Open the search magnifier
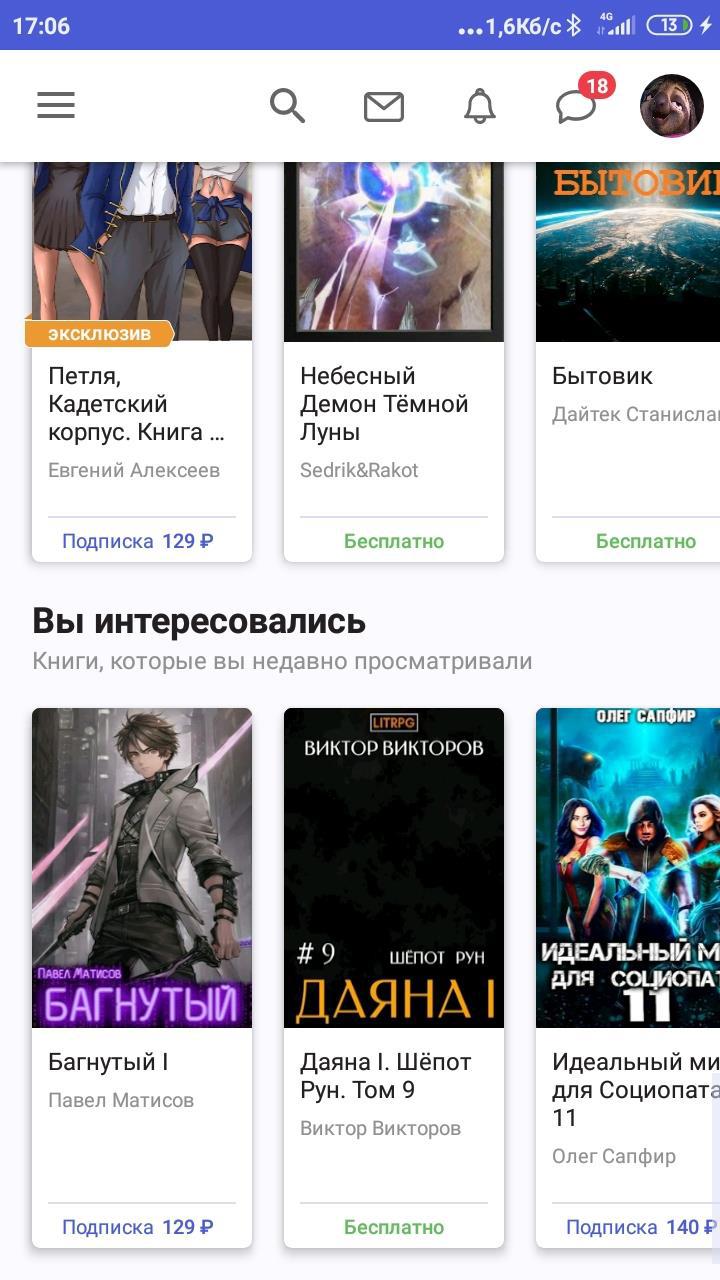The height and width of the screenshot is (1280, 720). [x=287, y=105]
